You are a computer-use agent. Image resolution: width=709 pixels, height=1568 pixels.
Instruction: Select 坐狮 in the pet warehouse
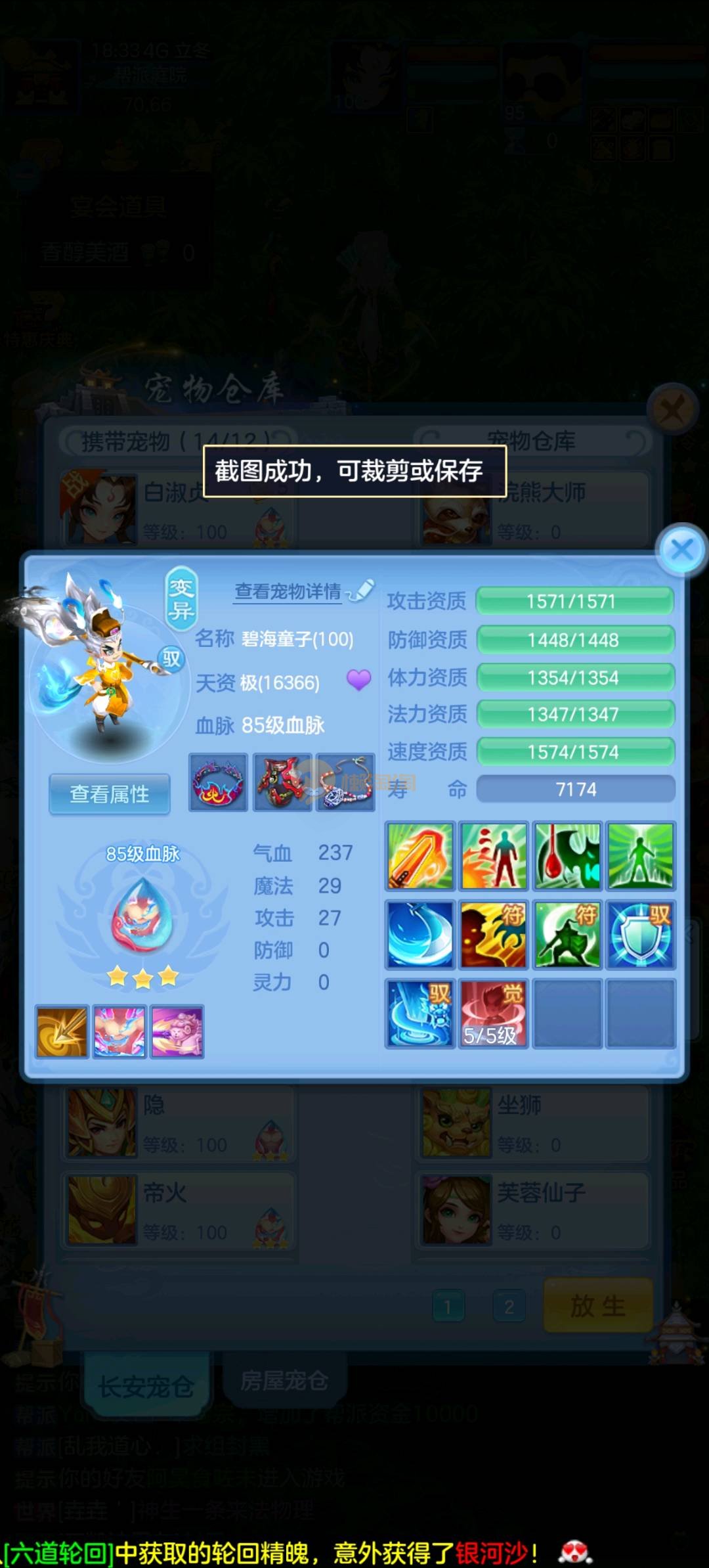pyautogui.click(x=532, y=1123)
